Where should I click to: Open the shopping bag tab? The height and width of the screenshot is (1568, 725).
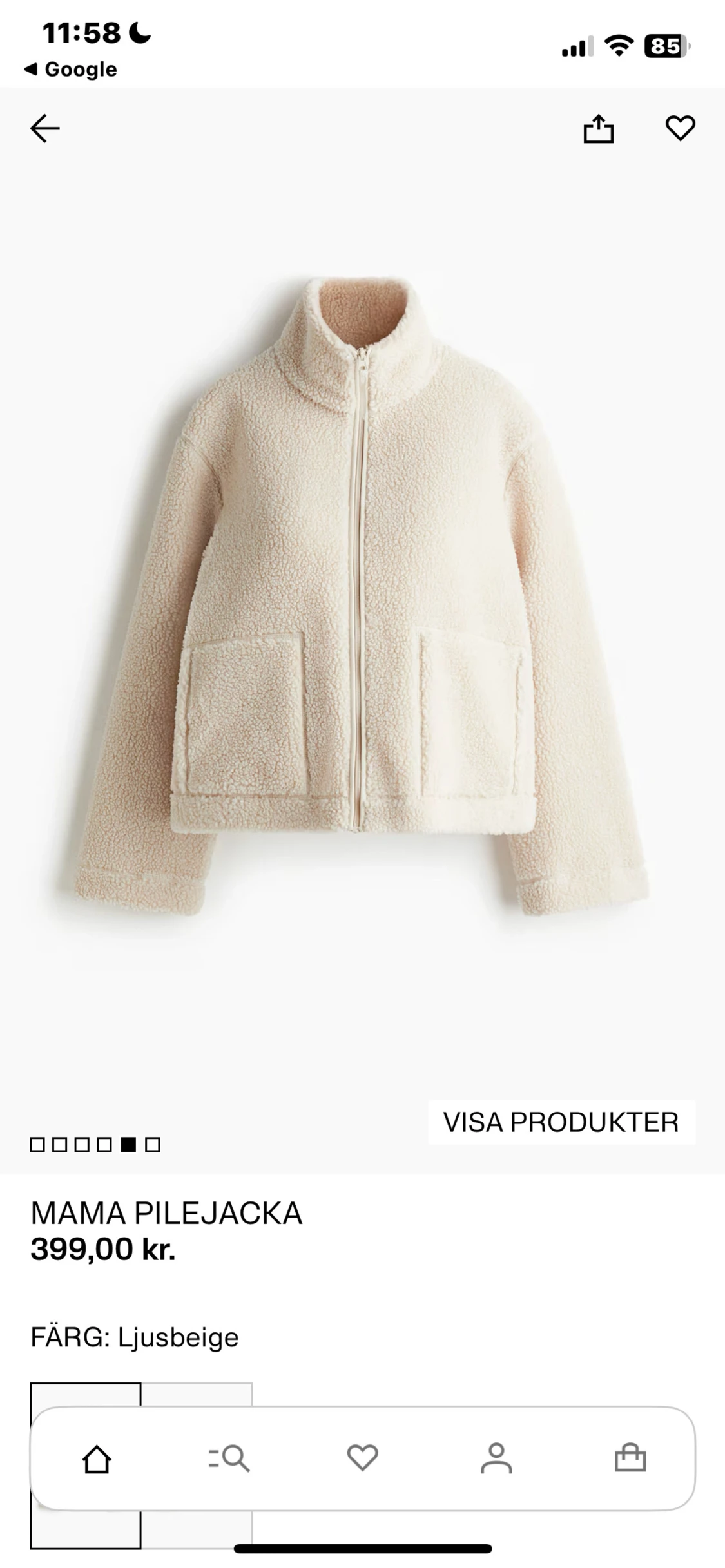tap(630, 1458)
